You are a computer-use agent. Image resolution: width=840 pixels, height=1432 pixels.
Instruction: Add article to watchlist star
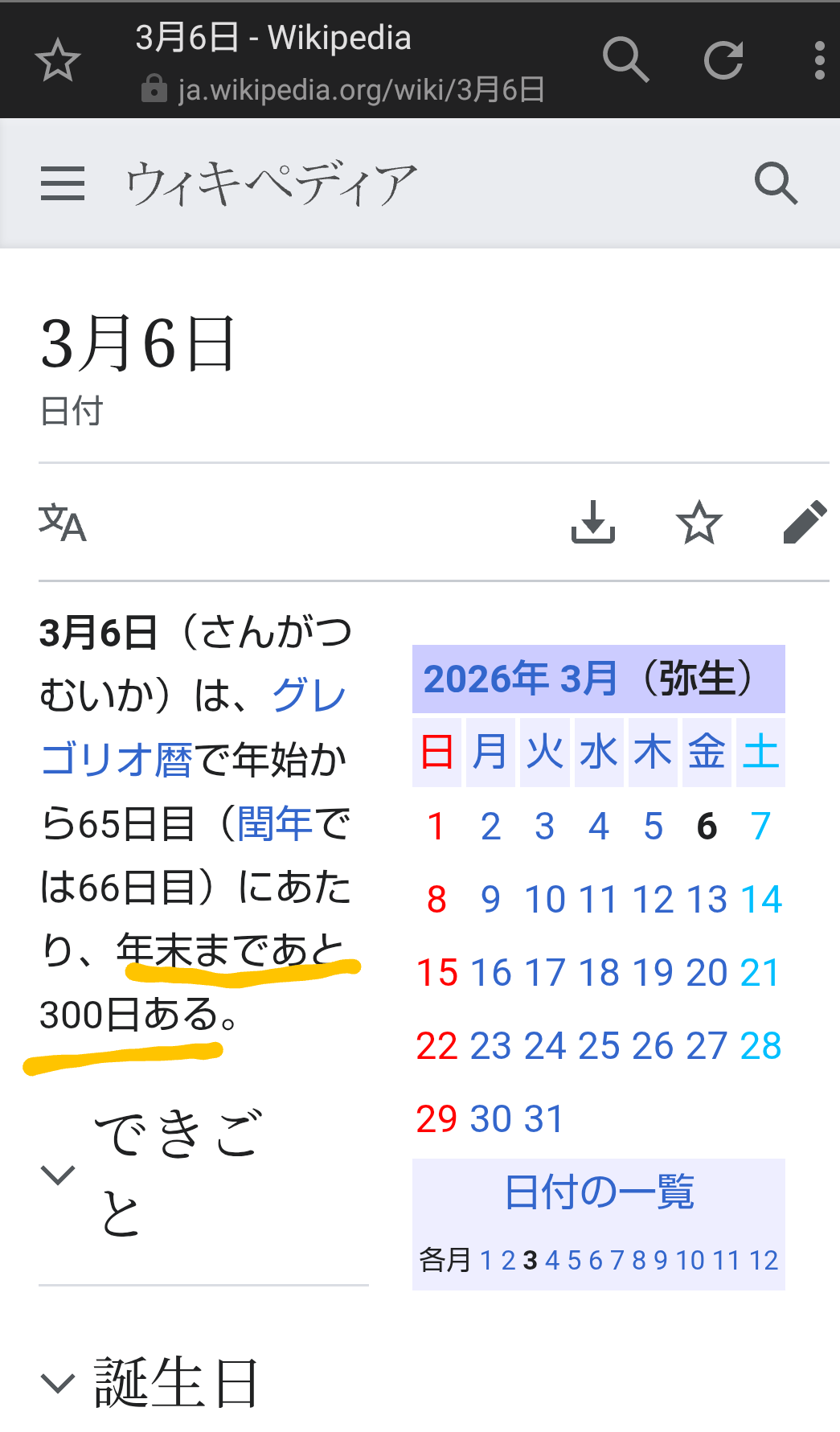pyautogui.click(x=699, y=523)
